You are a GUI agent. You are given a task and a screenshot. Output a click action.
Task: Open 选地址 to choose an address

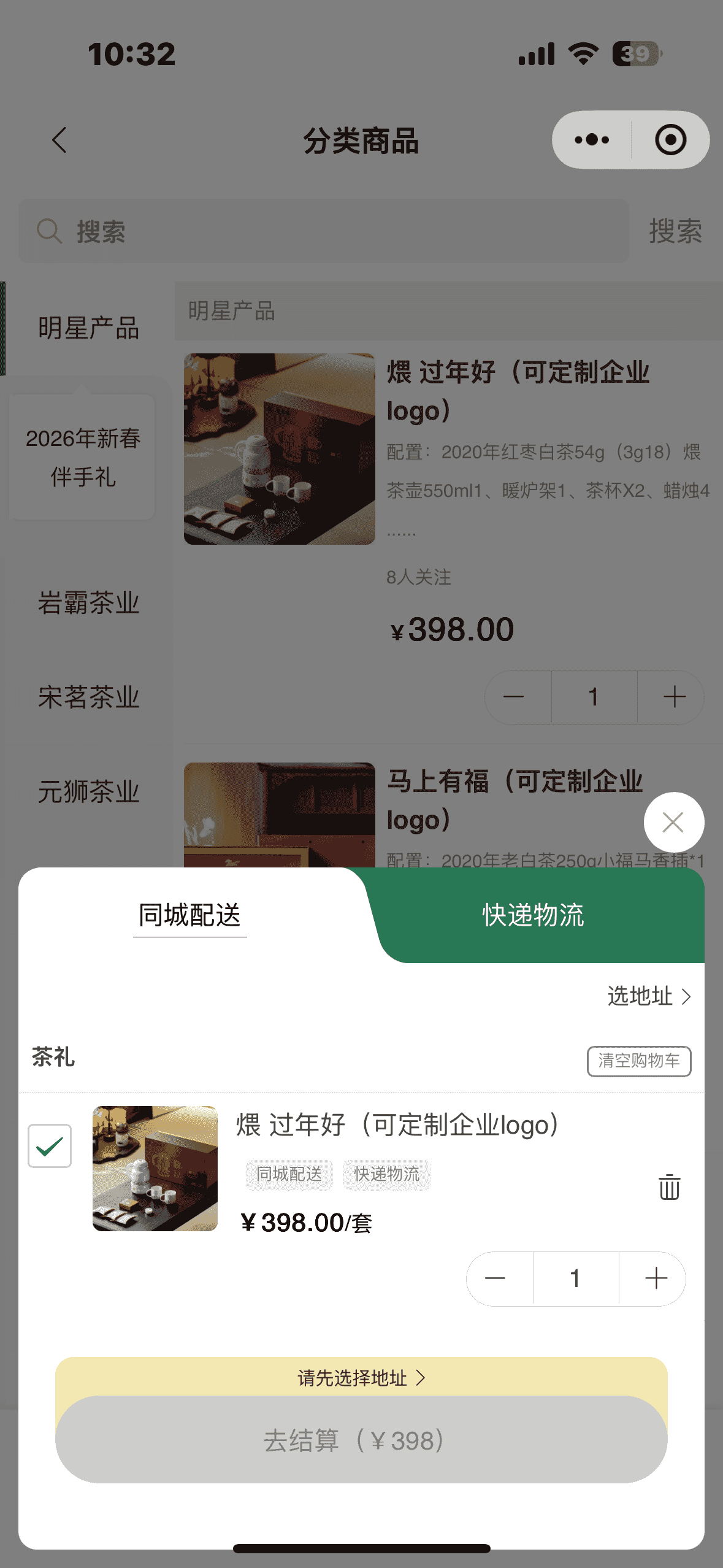coord(649,996)
